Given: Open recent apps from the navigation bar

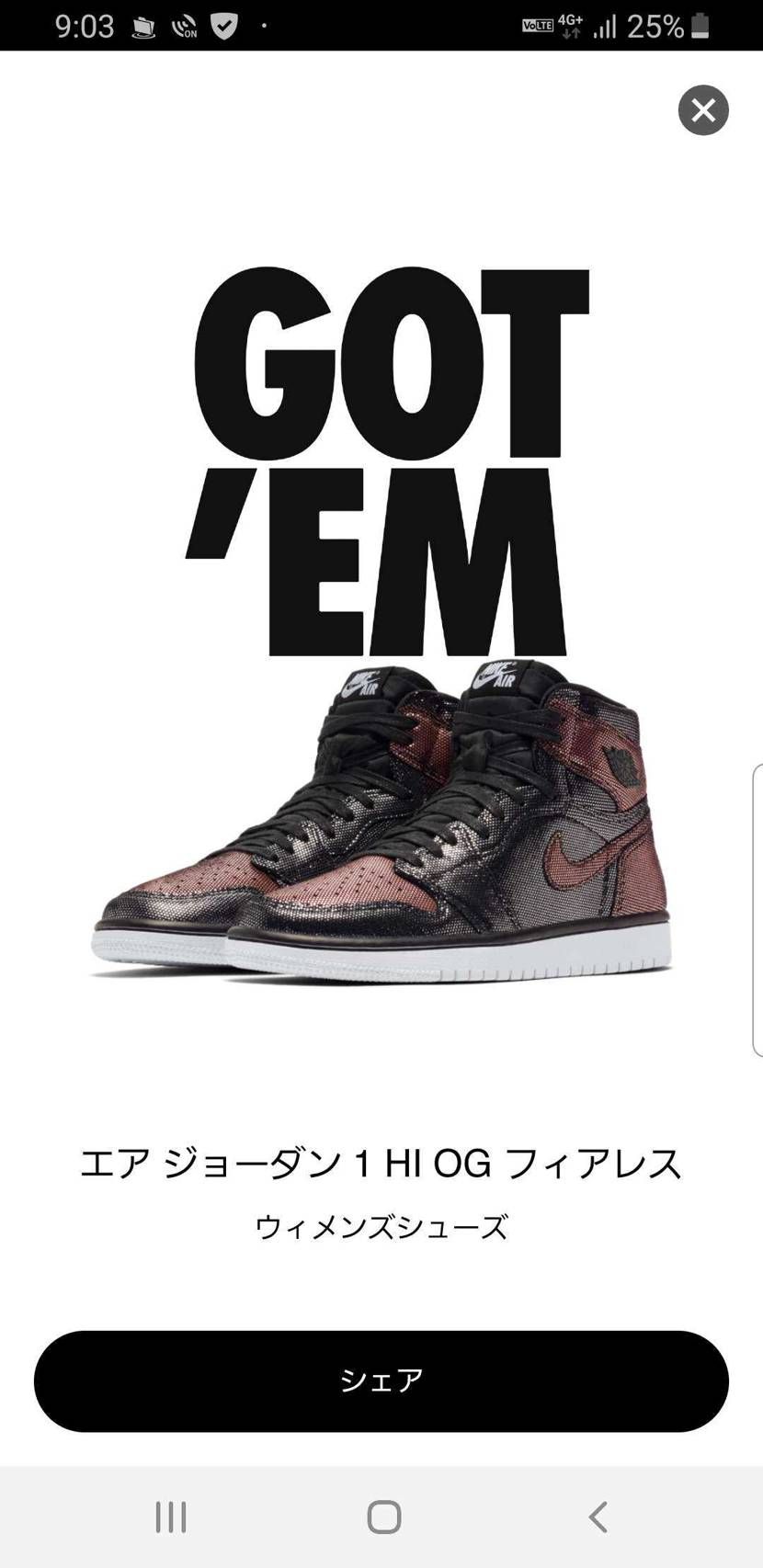Looking at the screenshot, I should (171, 1517).
